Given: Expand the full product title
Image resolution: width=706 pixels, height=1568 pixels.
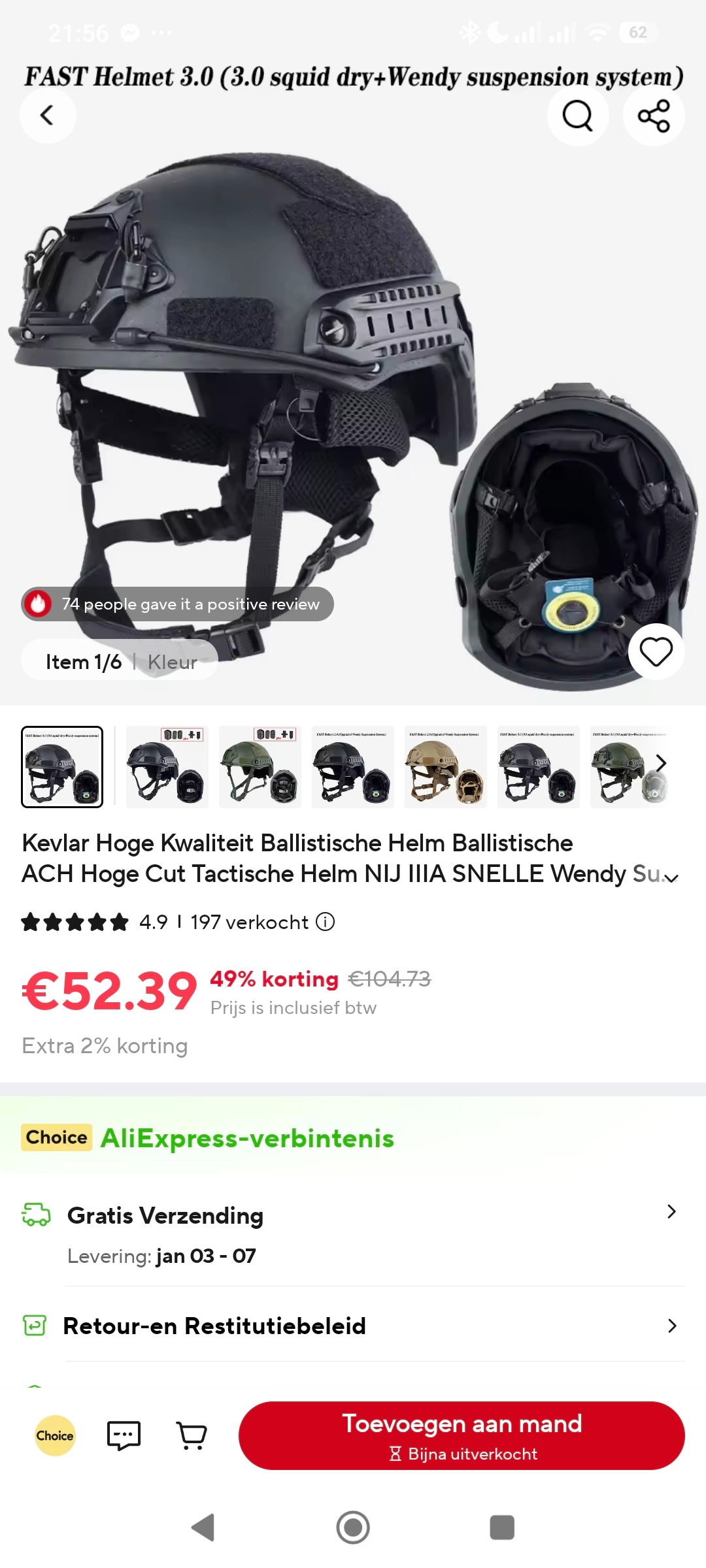Looking at the screenshot, I should pyautogui.click(x=671, y=878).
